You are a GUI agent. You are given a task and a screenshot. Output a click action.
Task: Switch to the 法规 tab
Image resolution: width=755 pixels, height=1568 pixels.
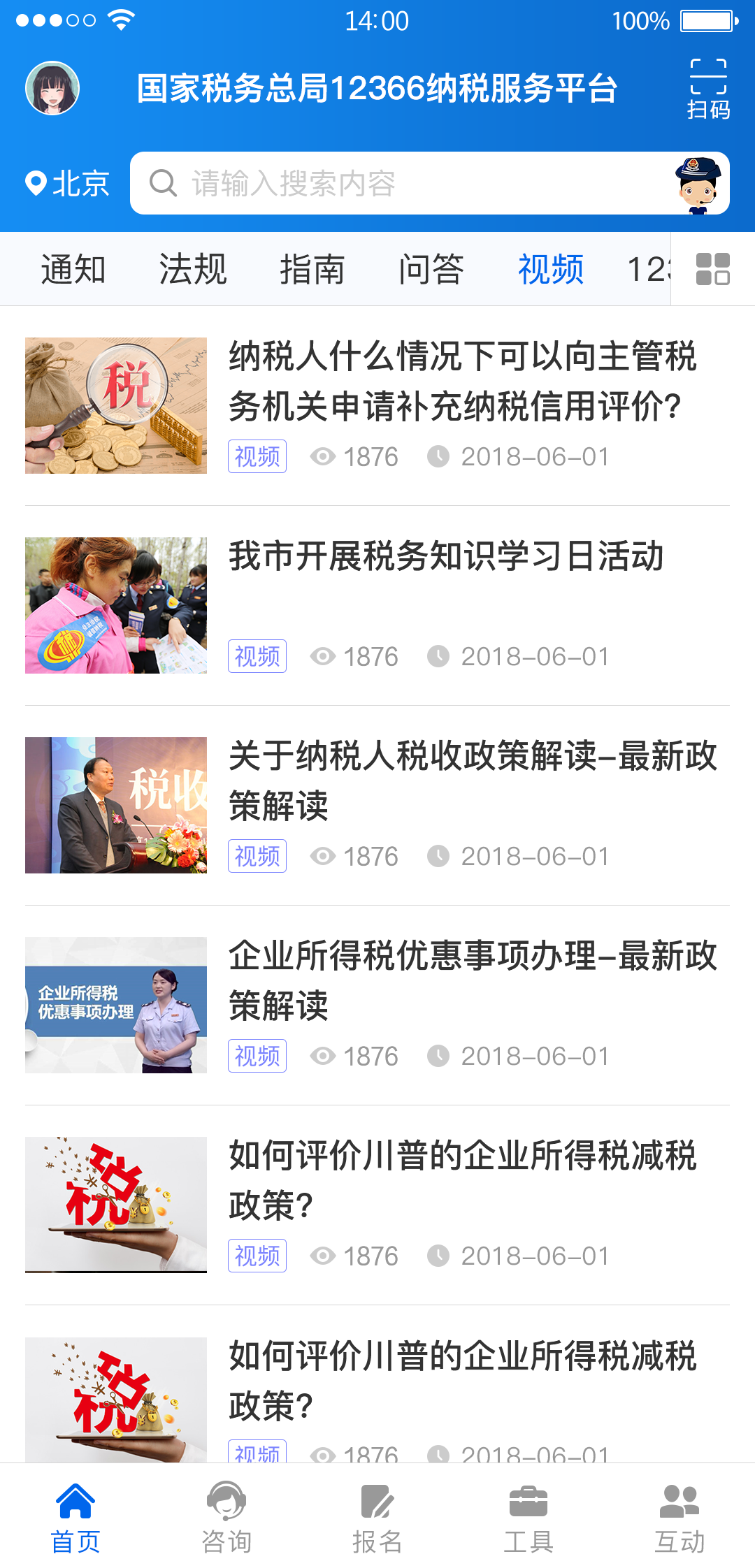(192, 268)
